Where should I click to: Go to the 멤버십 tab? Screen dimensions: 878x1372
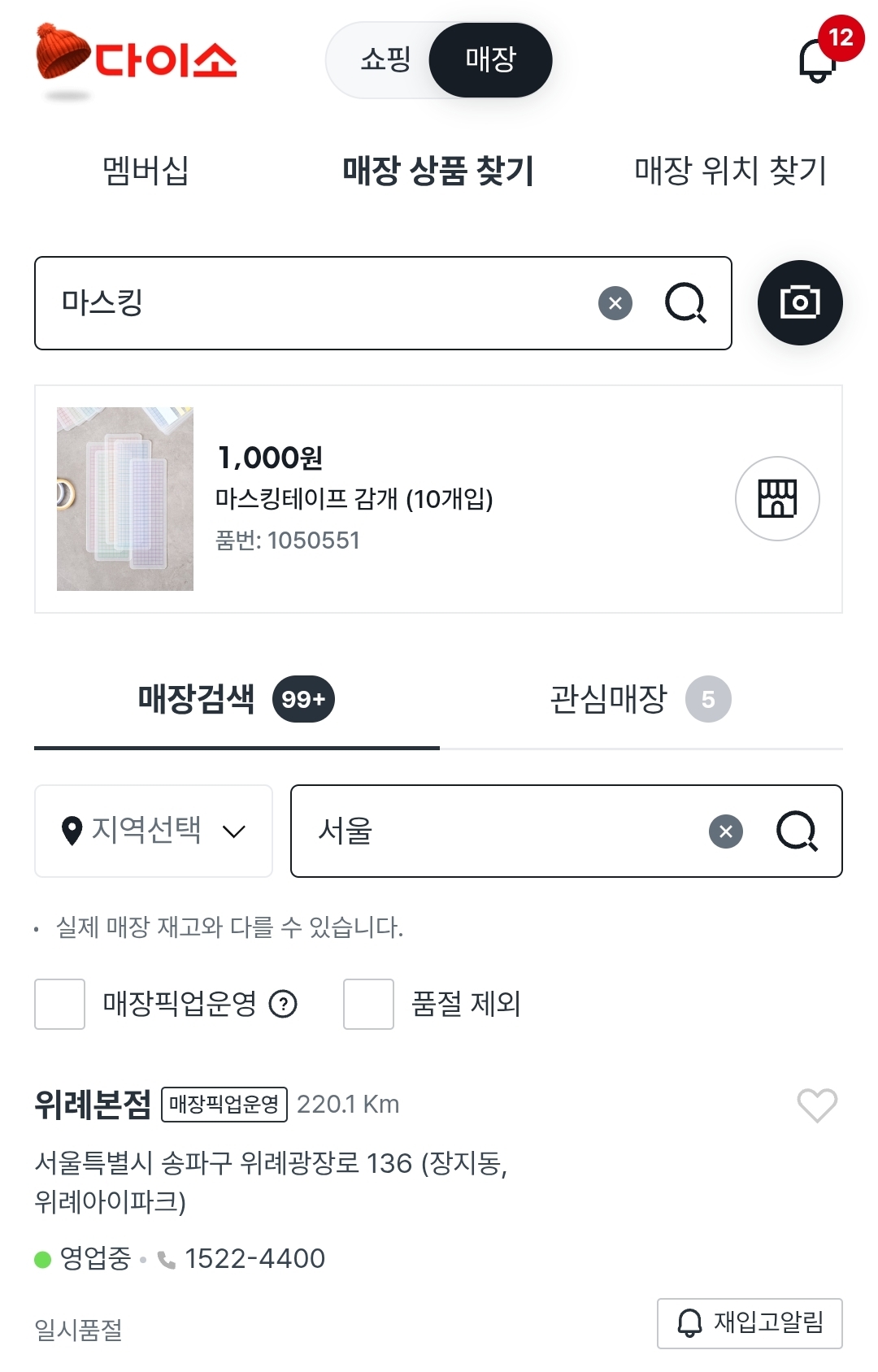[x=146, y=171]
